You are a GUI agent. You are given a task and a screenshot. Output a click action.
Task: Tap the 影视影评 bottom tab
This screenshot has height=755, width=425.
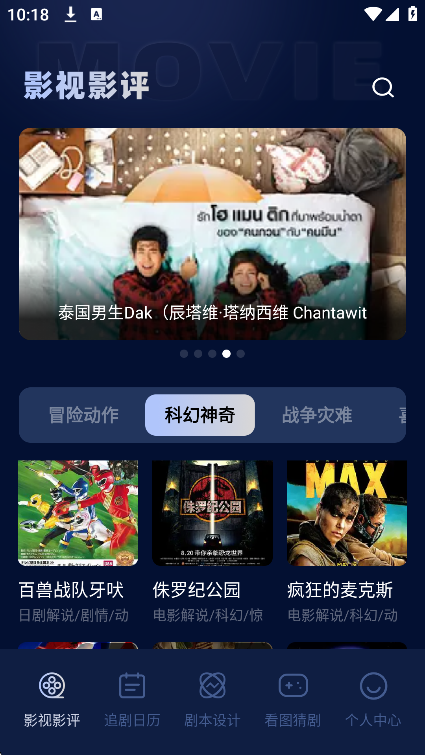pyautogui.click(x=52, y=700)
